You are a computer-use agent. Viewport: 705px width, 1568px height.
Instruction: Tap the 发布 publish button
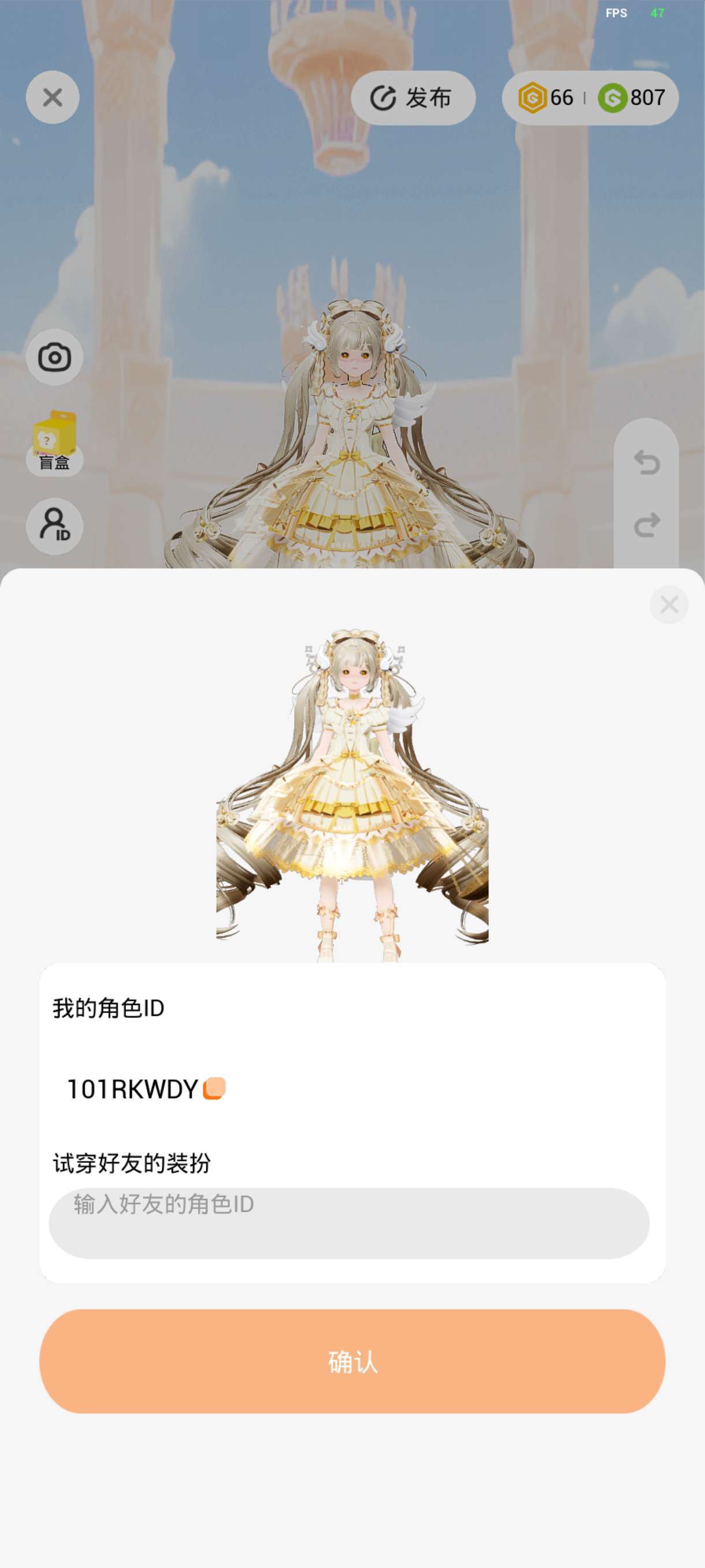[x=413, y=98]
